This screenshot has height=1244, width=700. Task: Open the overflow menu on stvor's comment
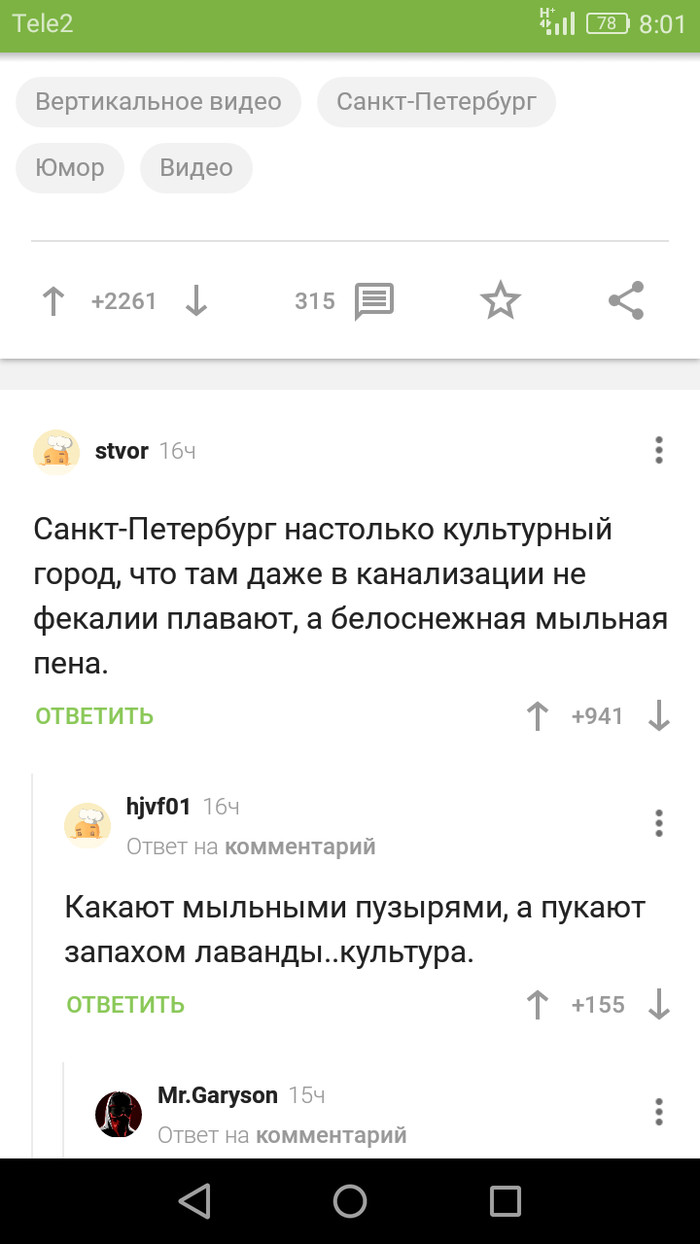[x=658, y=451]
